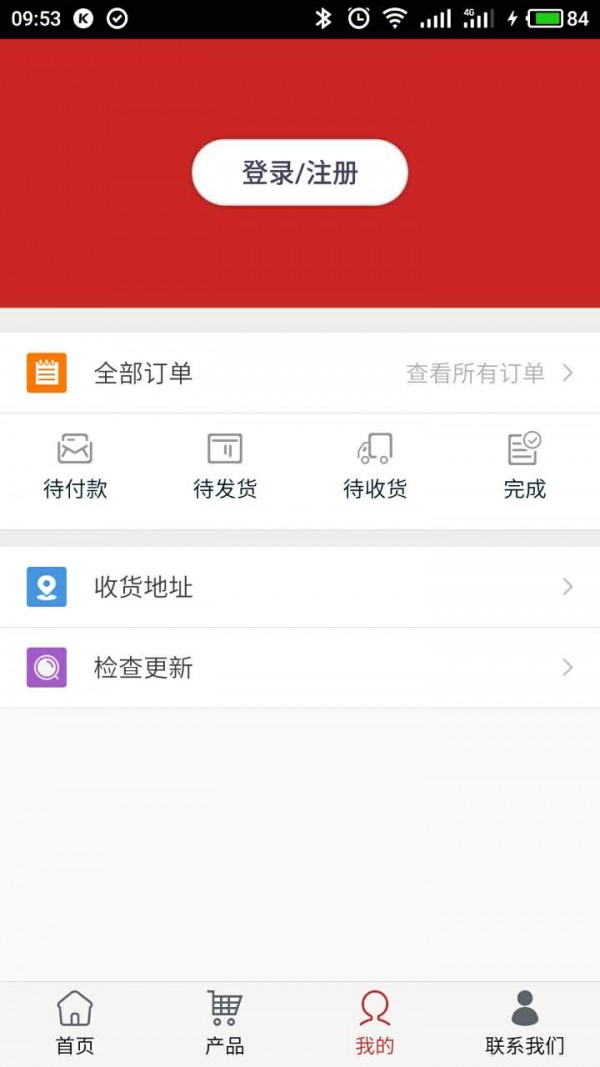Switch to the 首页 tab
The height and width of the screenshot is (1067, 600).
[x=75, y=1023]
